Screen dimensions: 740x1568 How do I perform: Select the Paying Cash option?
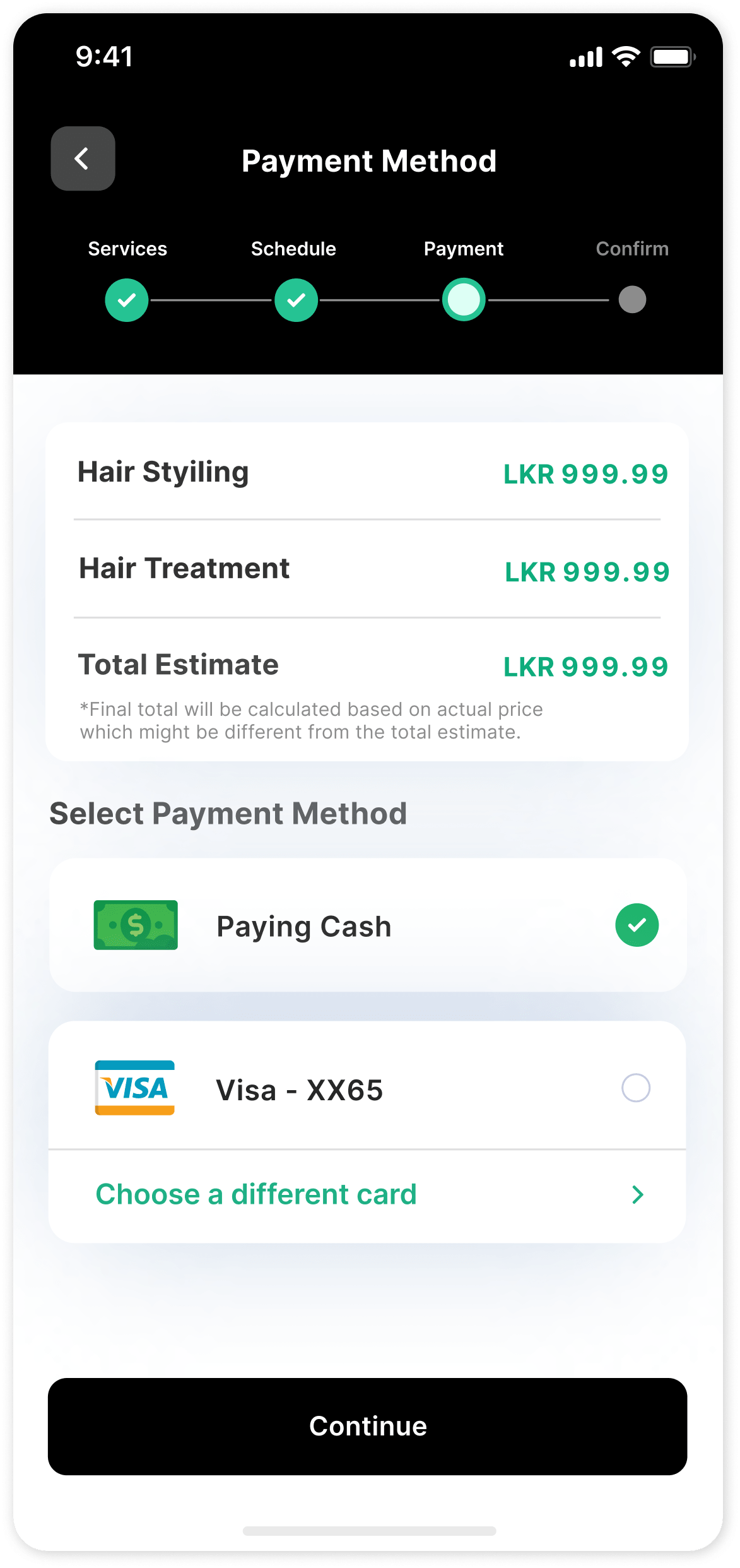tap(368, 925)
